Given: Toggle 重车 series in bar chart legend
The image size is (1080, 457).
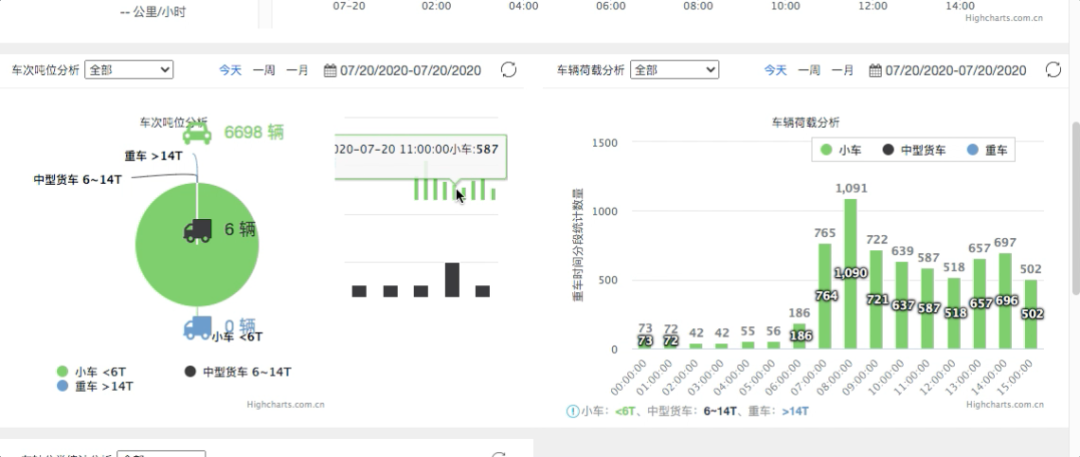Looking at the screenshot, I should click(x=988, y=150).
